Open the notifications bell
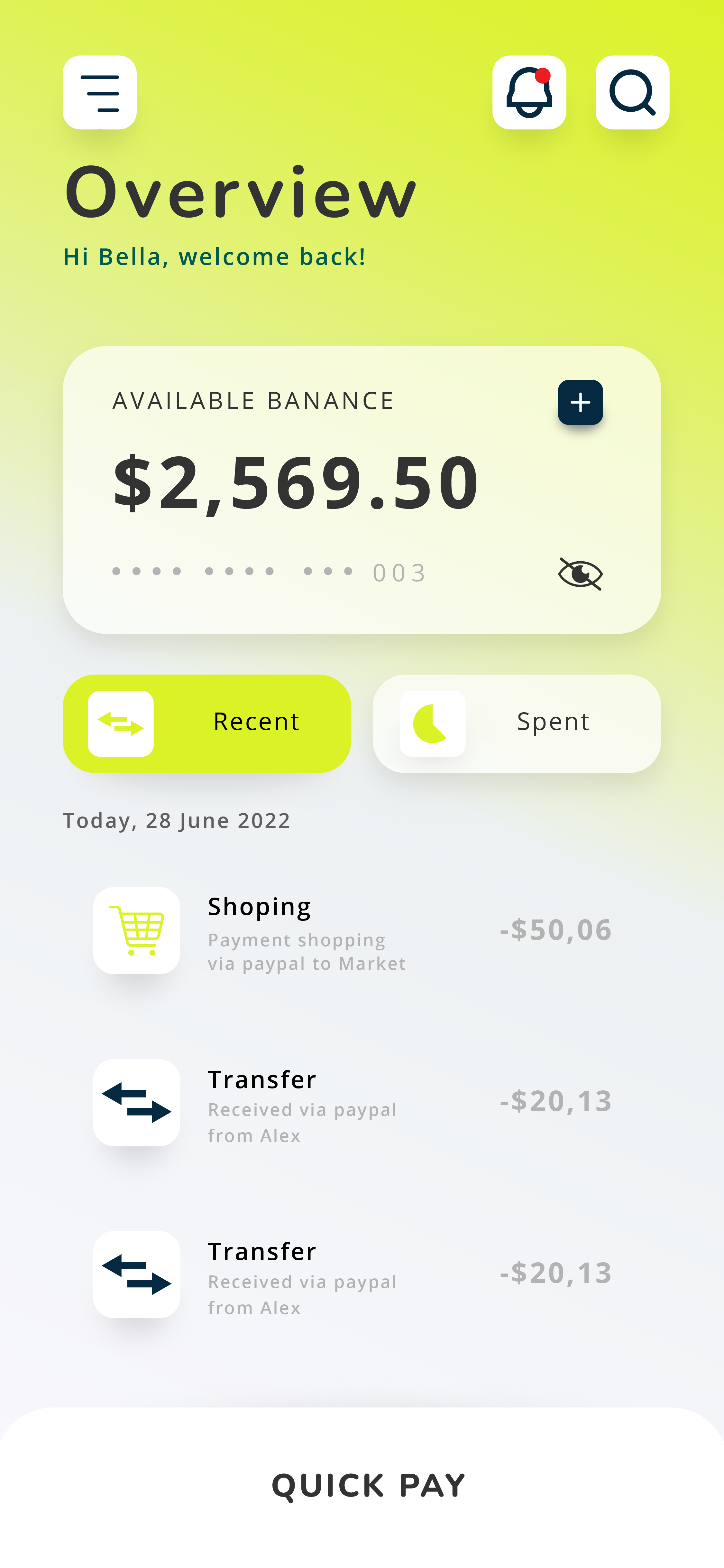 coord(529,92)
